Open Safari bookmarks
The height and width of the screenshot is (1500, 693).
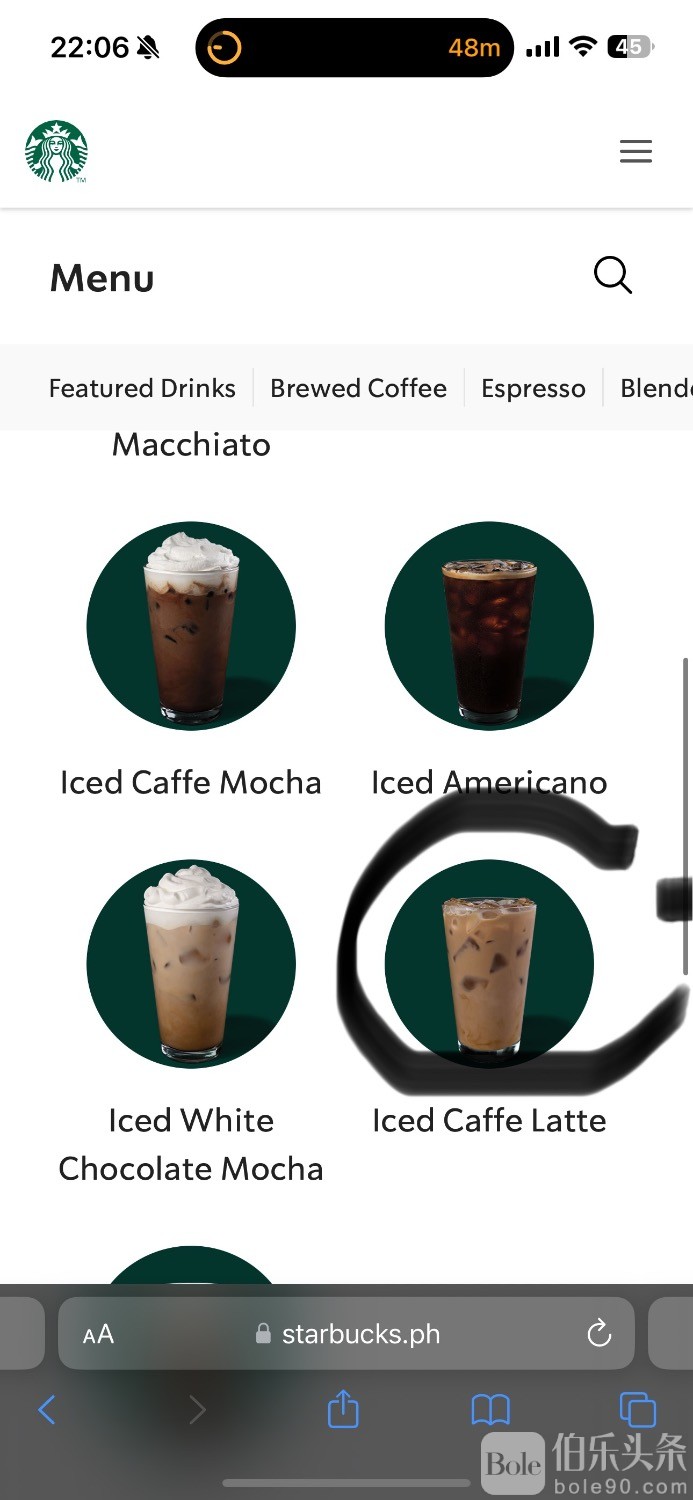[490, 1410]
